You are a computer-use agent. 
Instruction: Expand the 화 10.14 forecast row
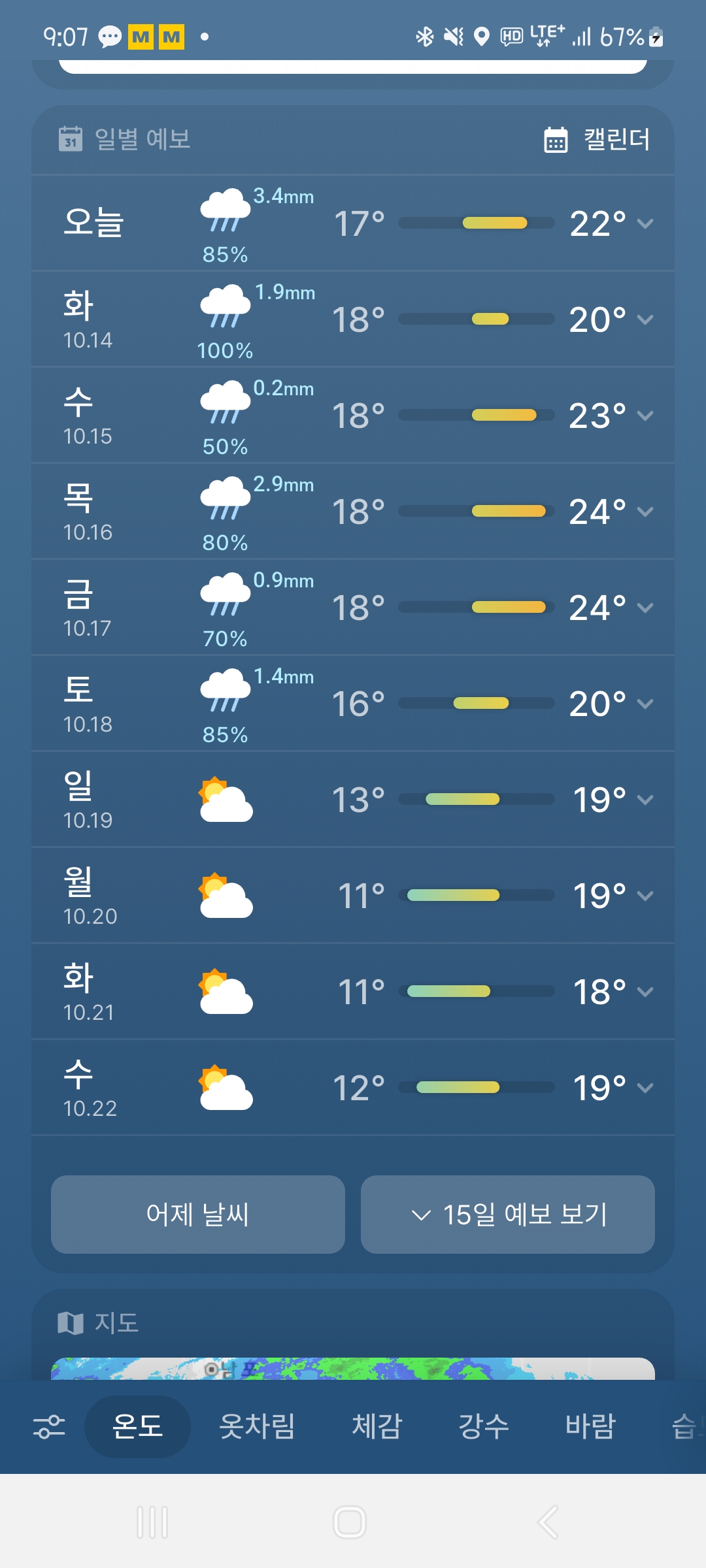click(x=645, y=319)
